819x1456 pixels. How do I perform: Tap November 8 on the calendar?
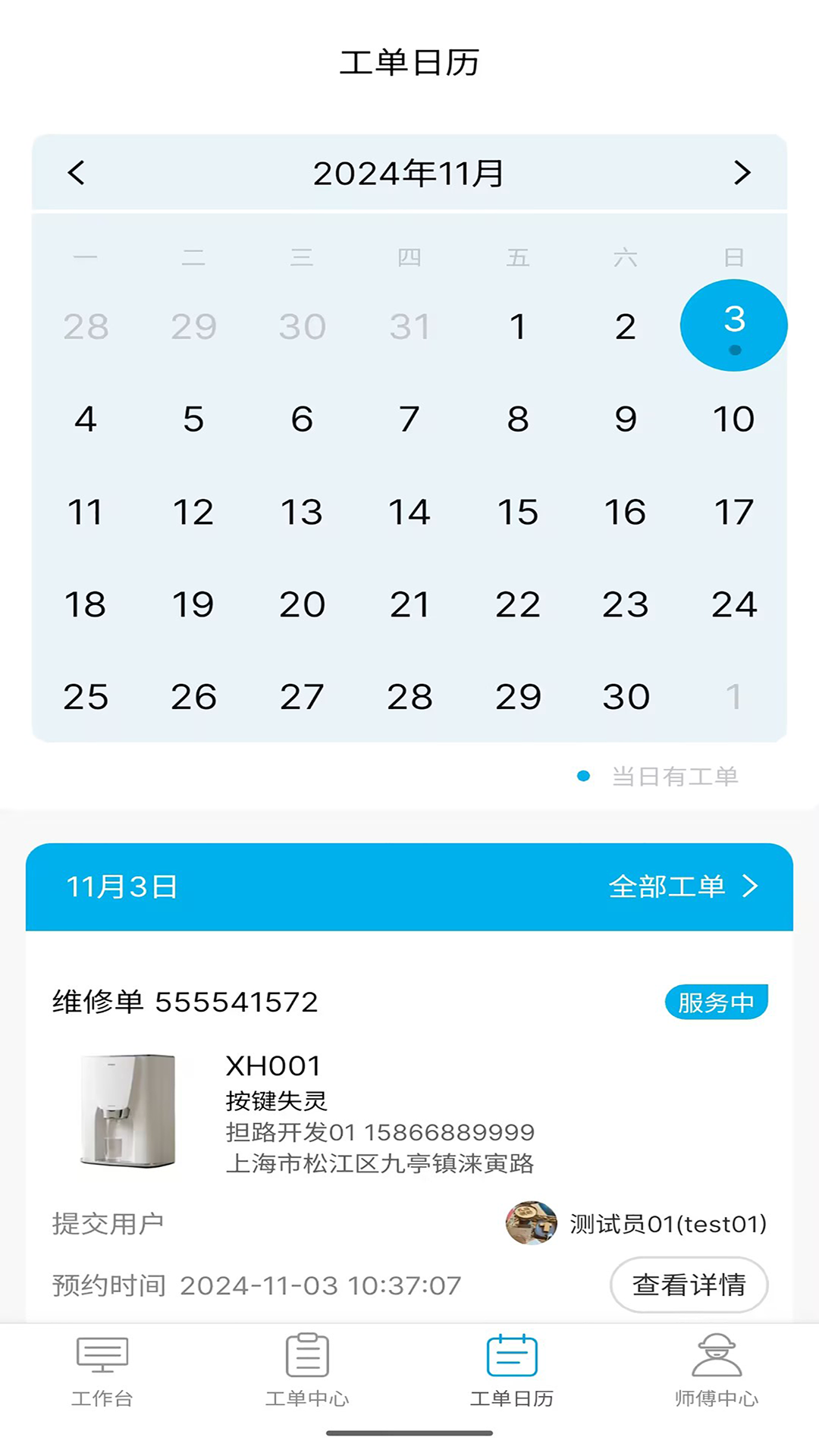518,419
